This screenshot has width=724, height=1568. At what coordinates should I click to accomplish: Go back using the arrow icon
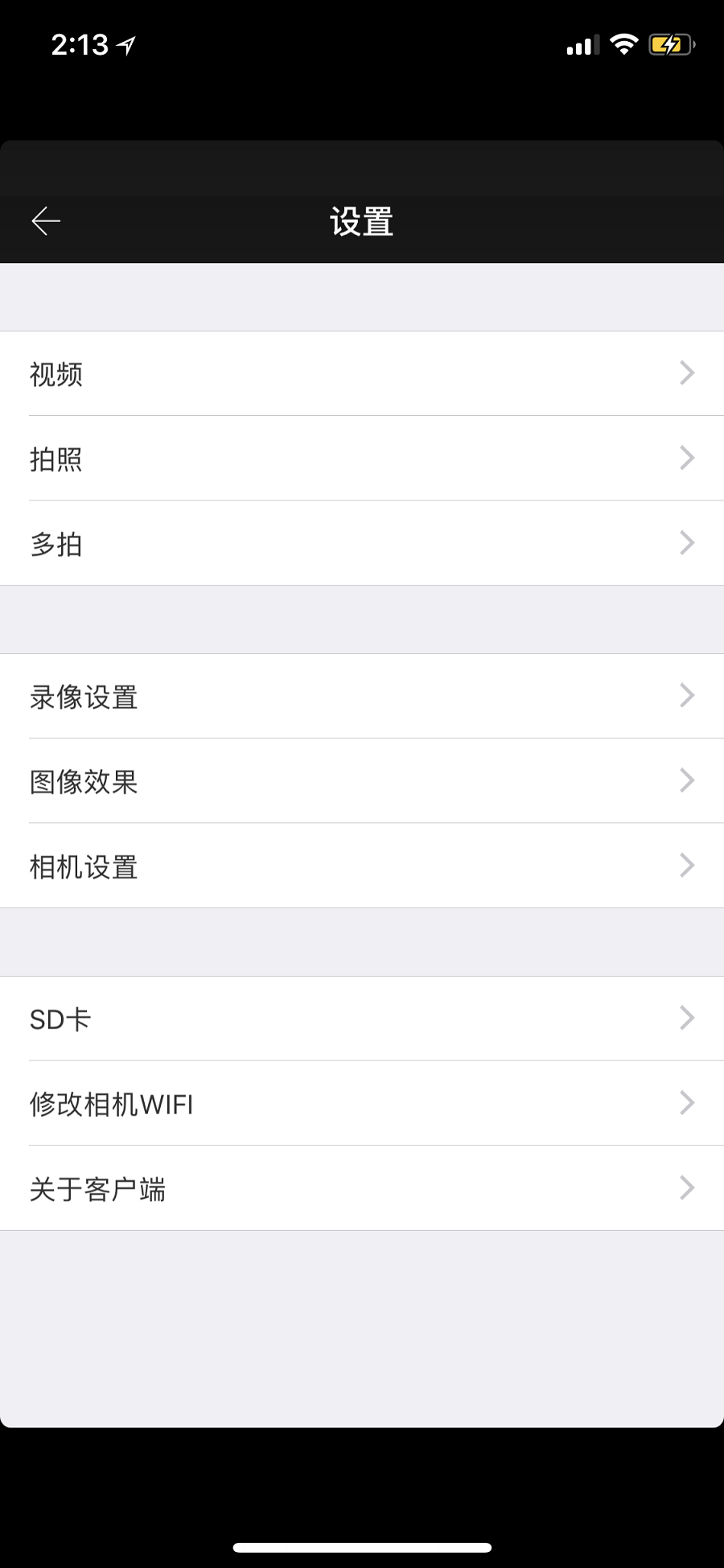(46, 221)
